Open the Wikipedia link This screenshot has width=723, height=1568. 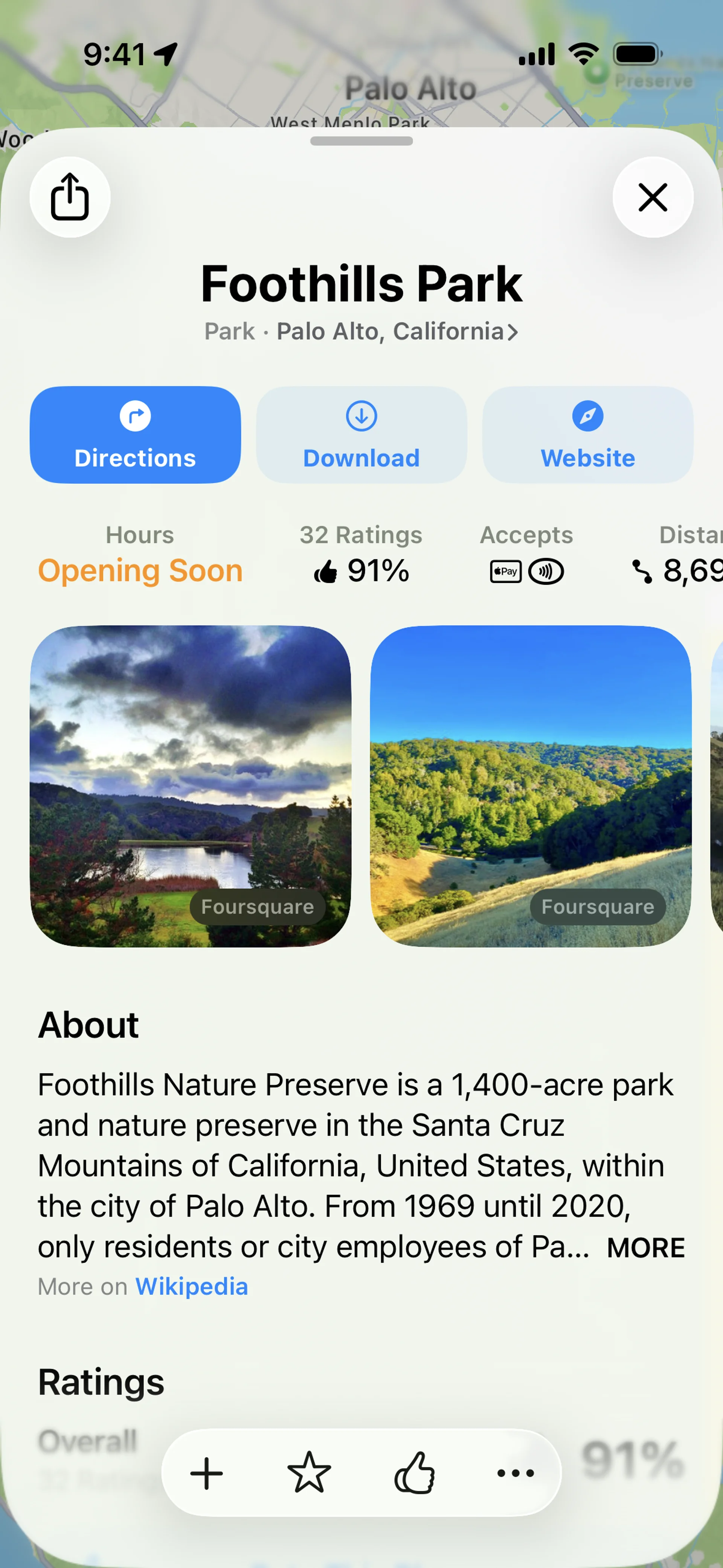[x=191, y=1286]
